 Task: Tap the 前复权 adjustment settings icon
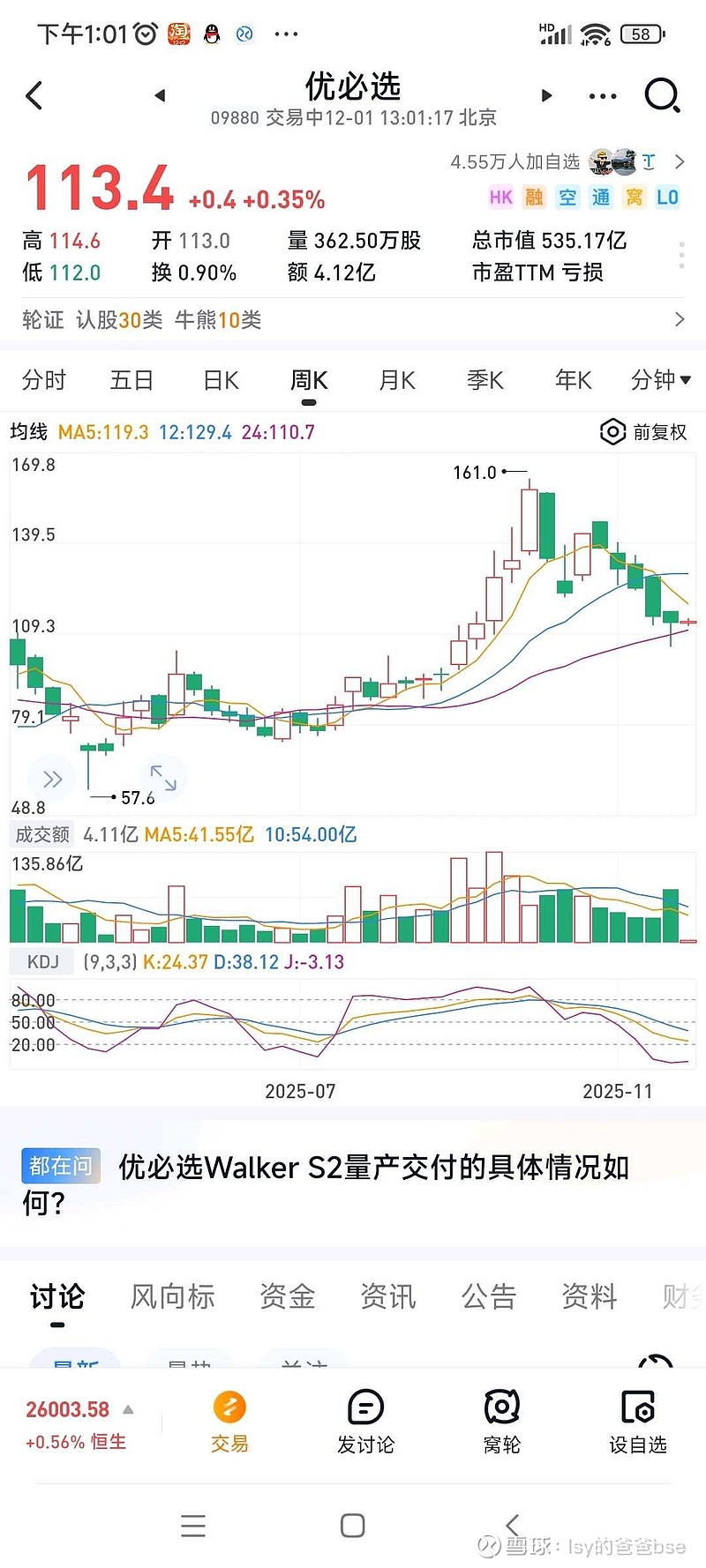tap(612, 432)
